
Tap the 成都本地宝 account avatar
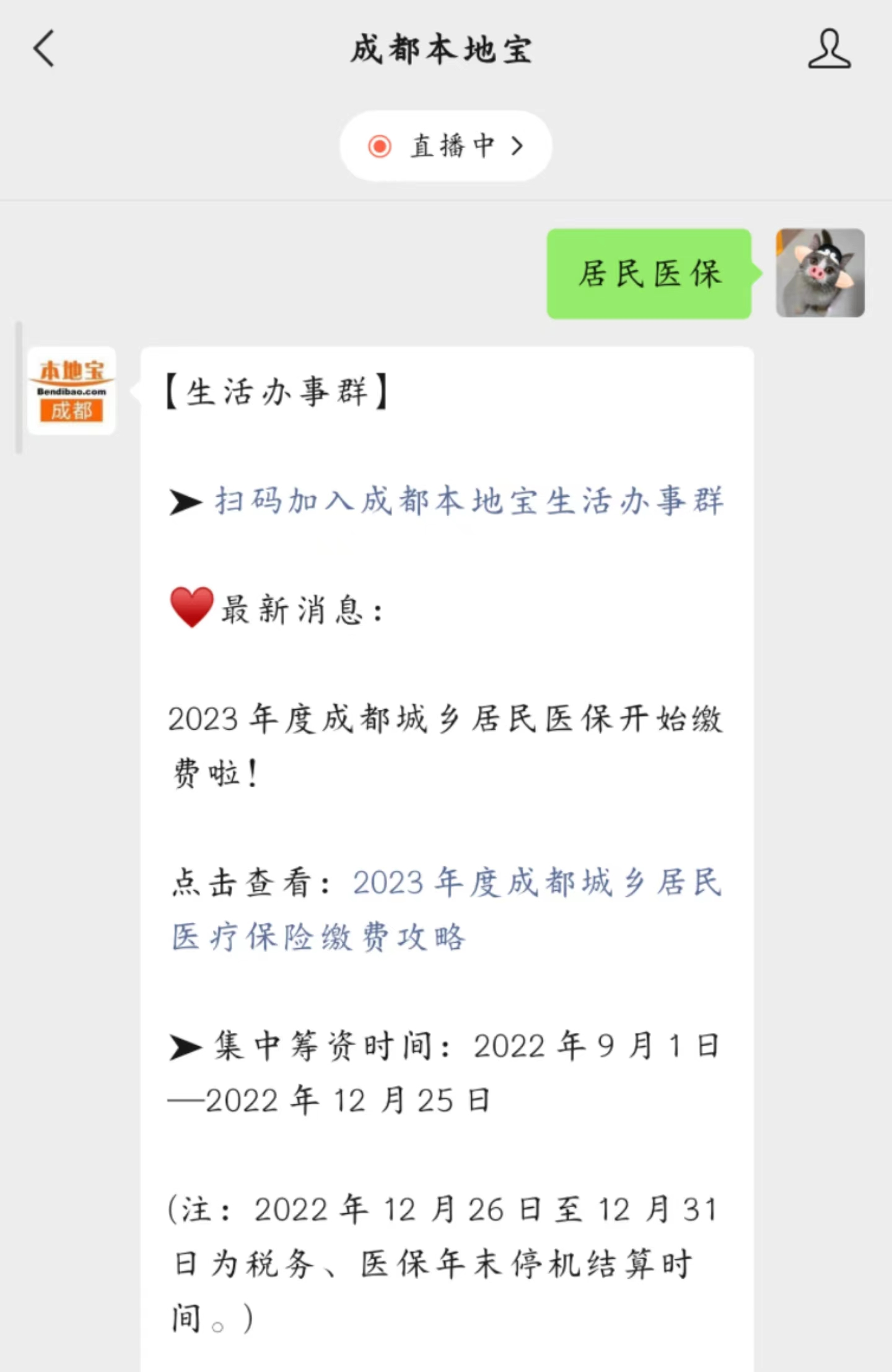click(72, 391)
